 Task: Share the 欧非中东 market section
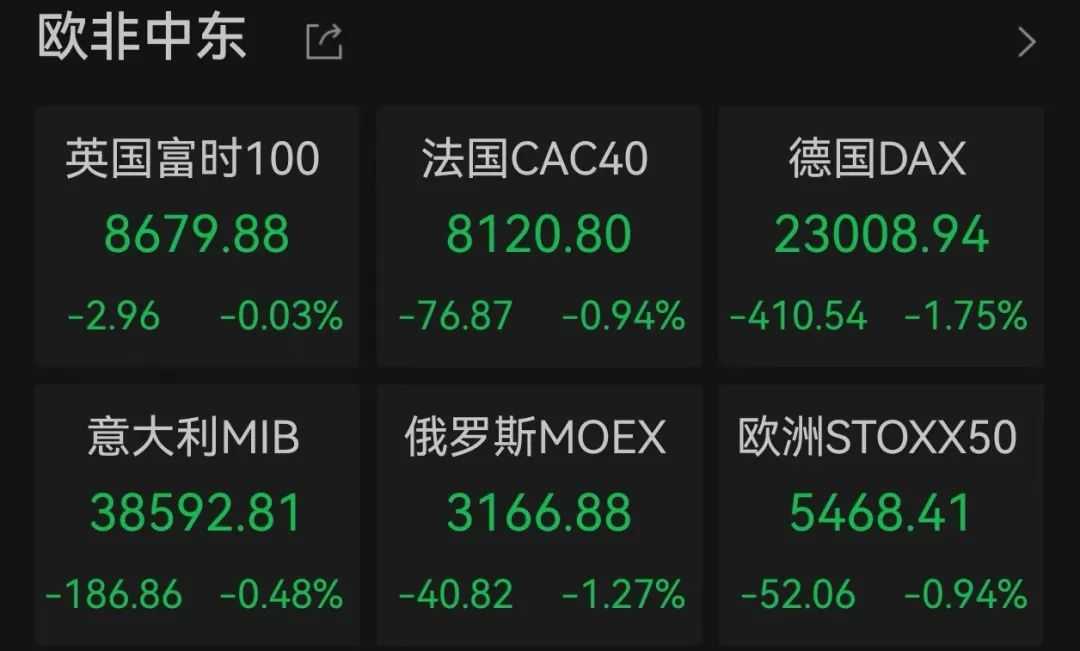click(x=324, y=42)
